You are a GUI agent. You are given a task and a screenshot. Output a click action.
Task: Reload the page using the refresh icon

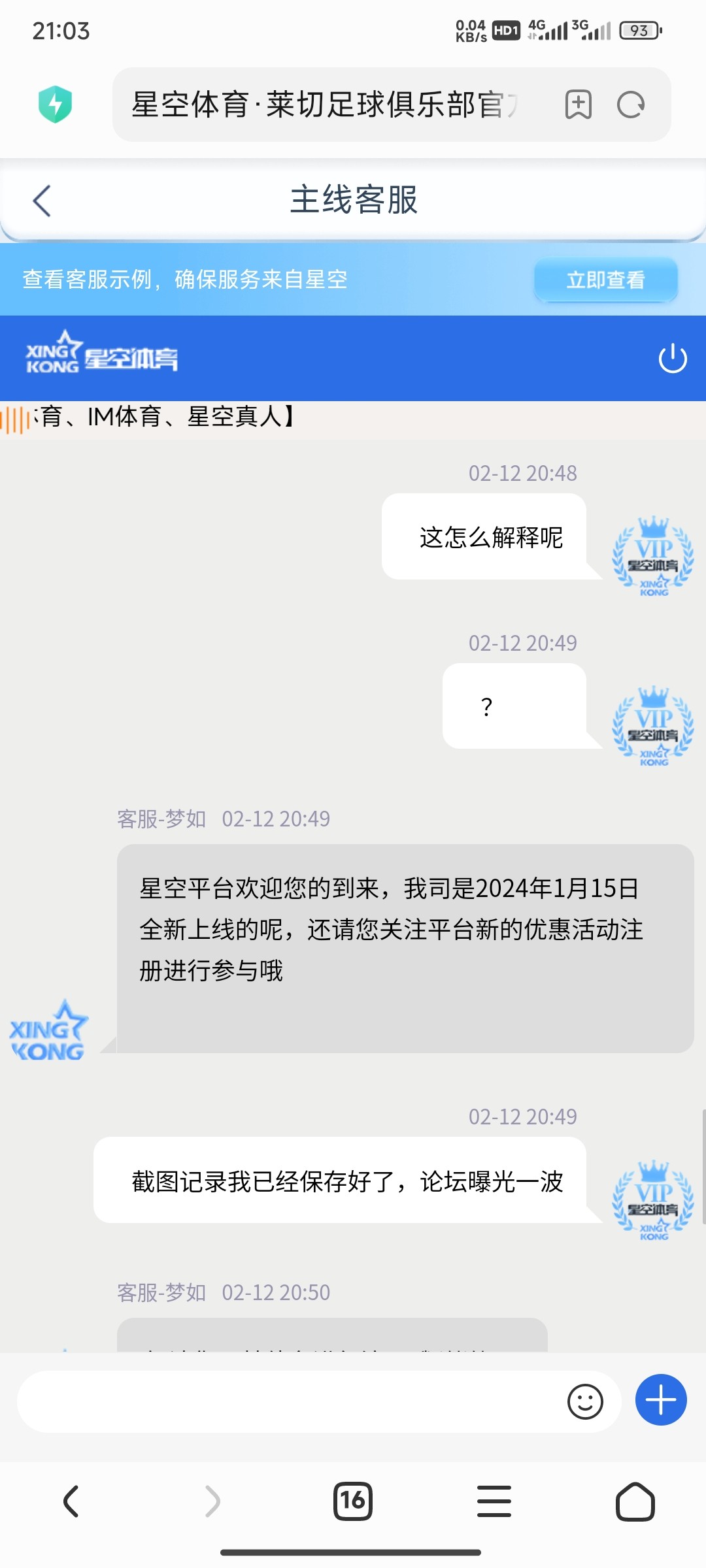[x=630, y=105]
